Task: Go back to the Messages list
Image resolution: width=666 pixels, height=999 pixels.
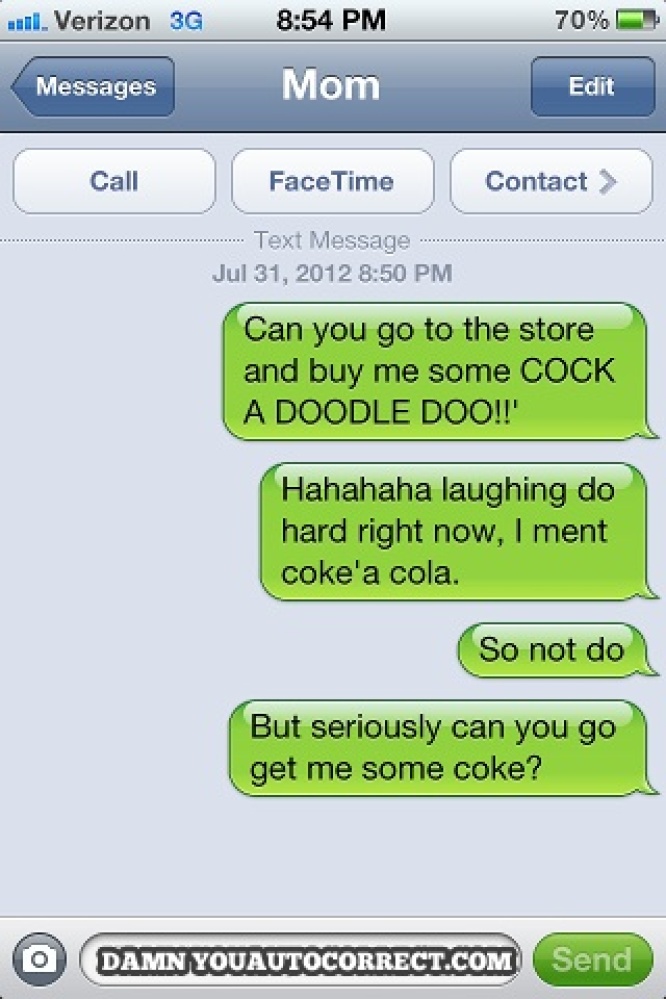Action: [94, 87]
